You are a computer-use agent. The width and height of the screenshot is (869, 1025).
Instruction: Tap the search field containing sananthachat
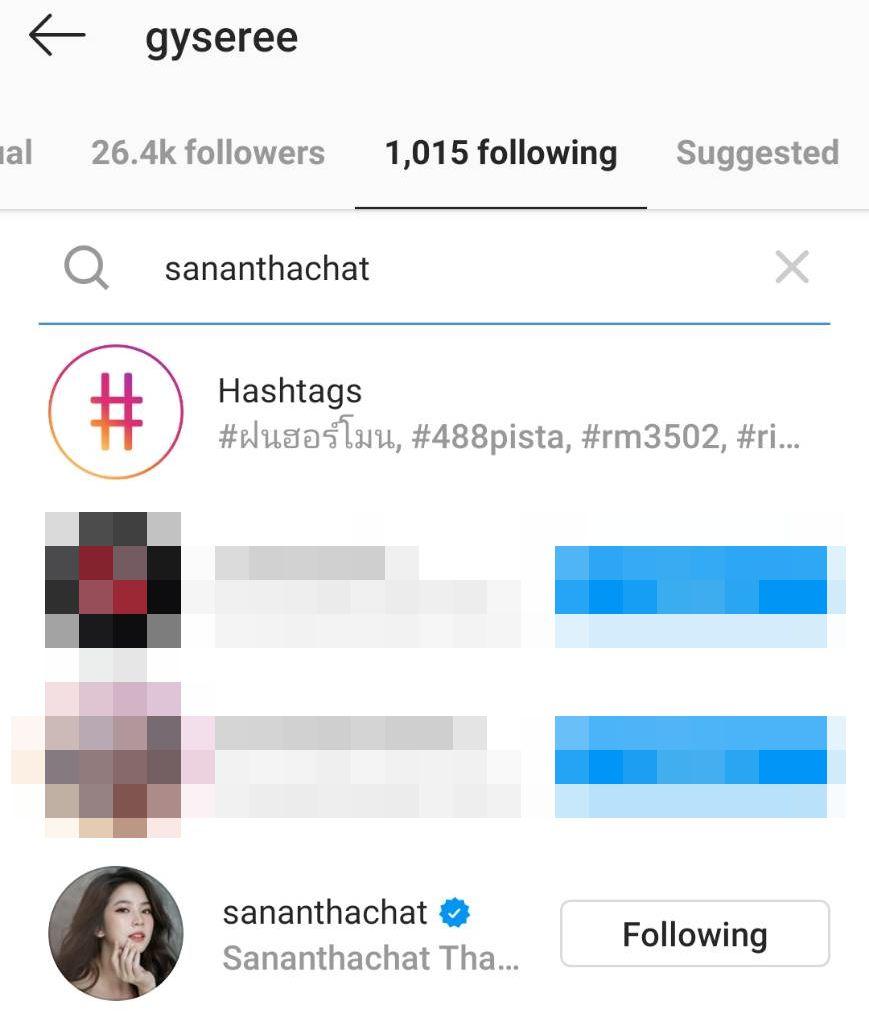(x=430, y=268)
